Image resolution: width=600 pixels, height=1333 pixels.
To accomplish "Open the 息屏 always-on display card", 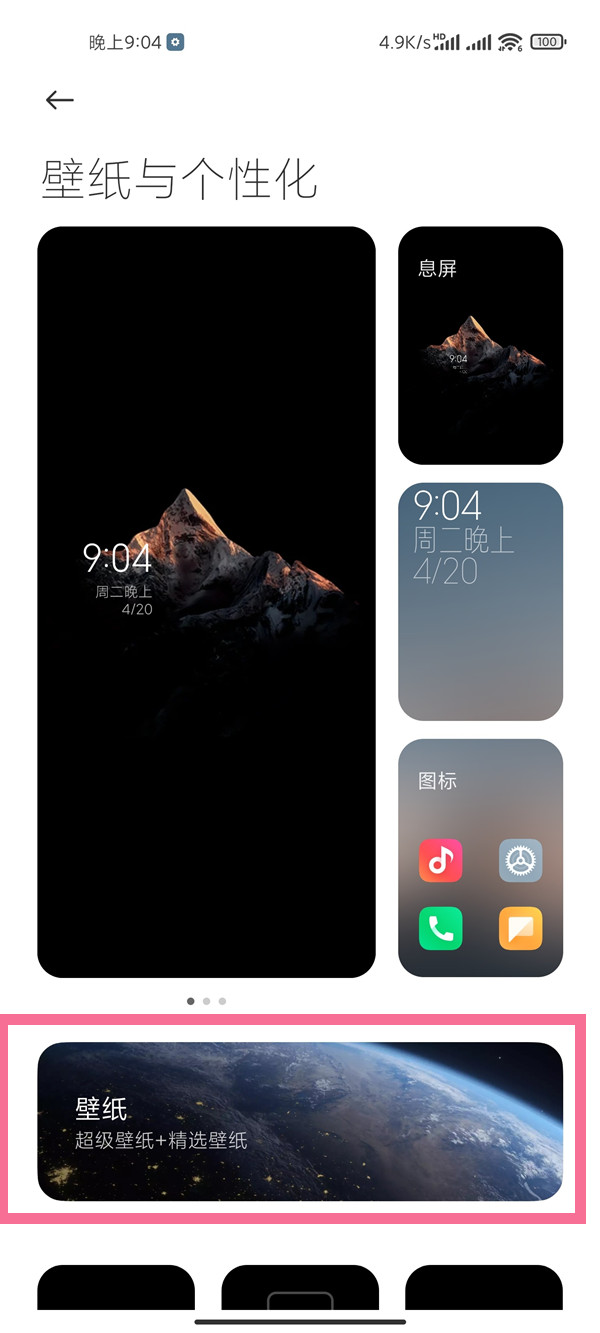I will 480,346.
